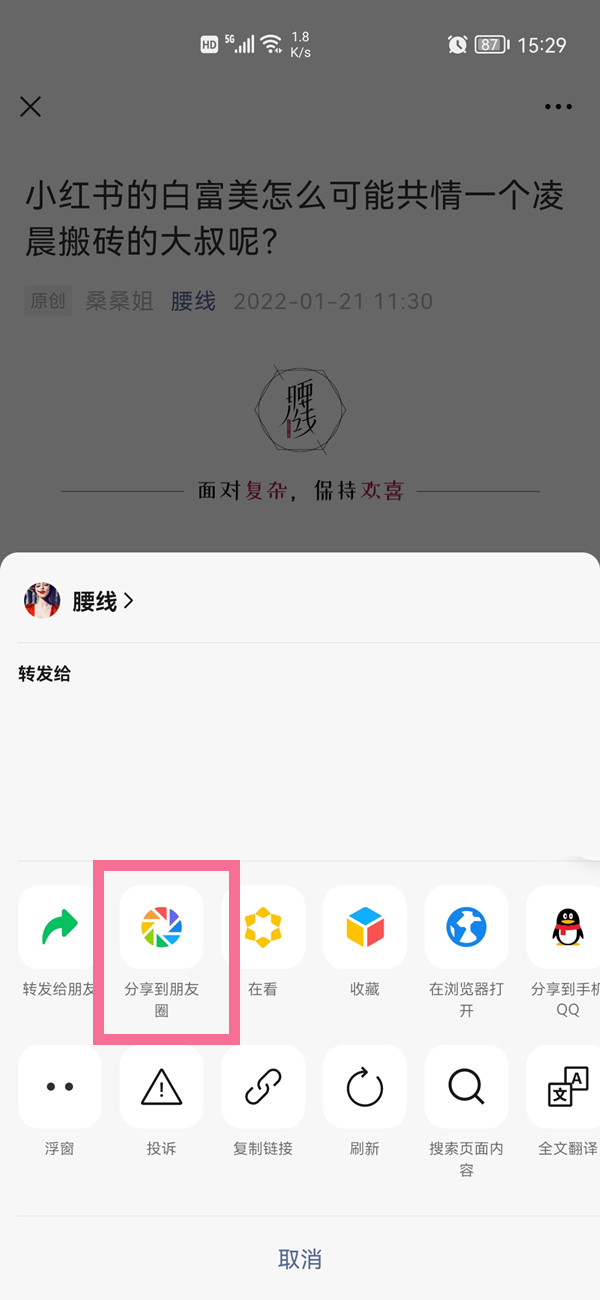Cancel the share sheet (取消)
Viewport: 600px width, 1300px height.
tap(300, 1259)
